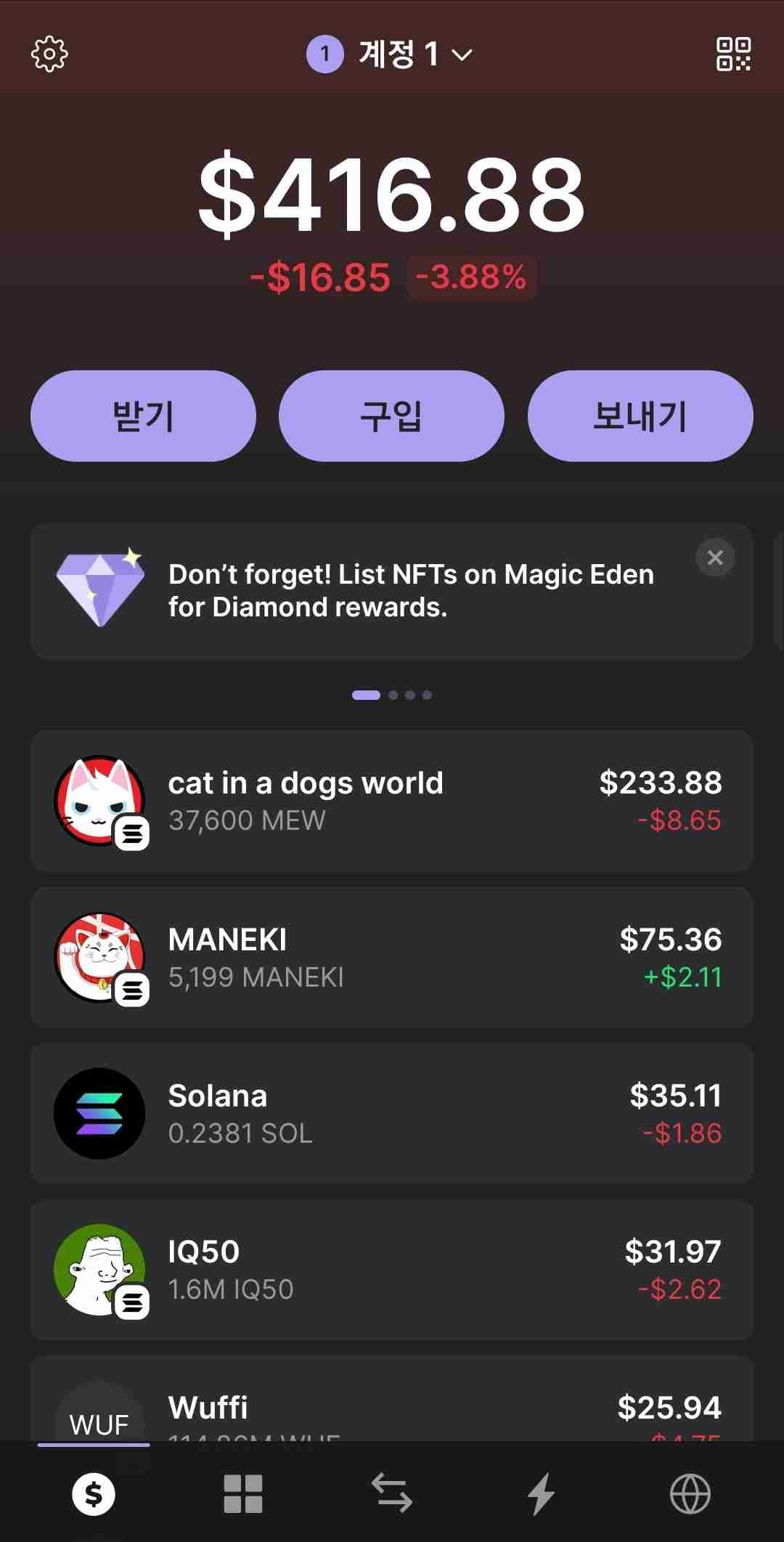784x1542 pixels.
Task: Dismiss the Magic Eden Diamond rewards banner
Action: 715,558
